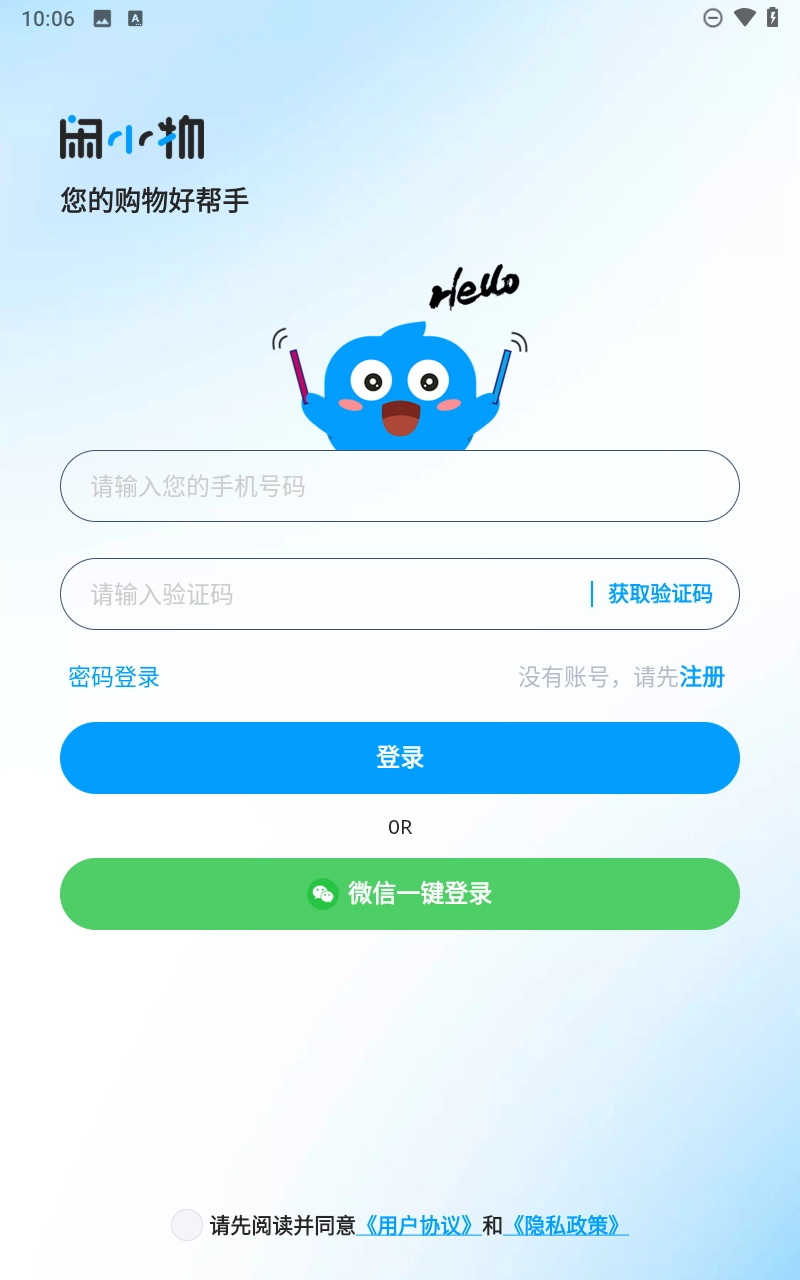Click the battery icon in the status bar
This screenshot has height=1280, width=800.
click(771, 17)
